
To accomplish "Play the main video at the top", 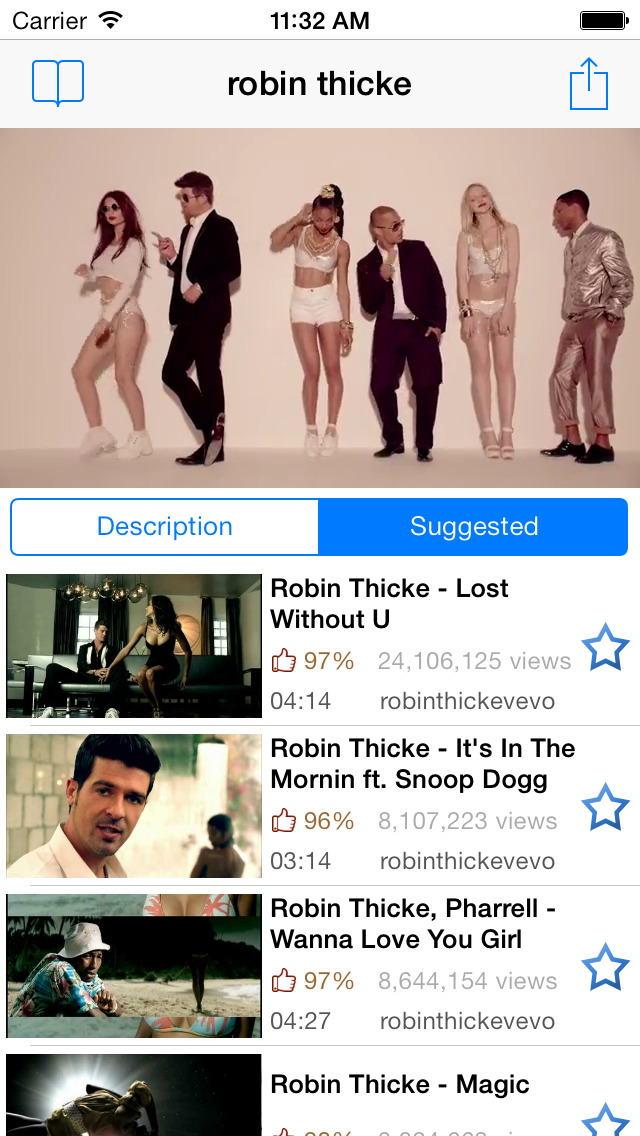I will pos(320,308).
